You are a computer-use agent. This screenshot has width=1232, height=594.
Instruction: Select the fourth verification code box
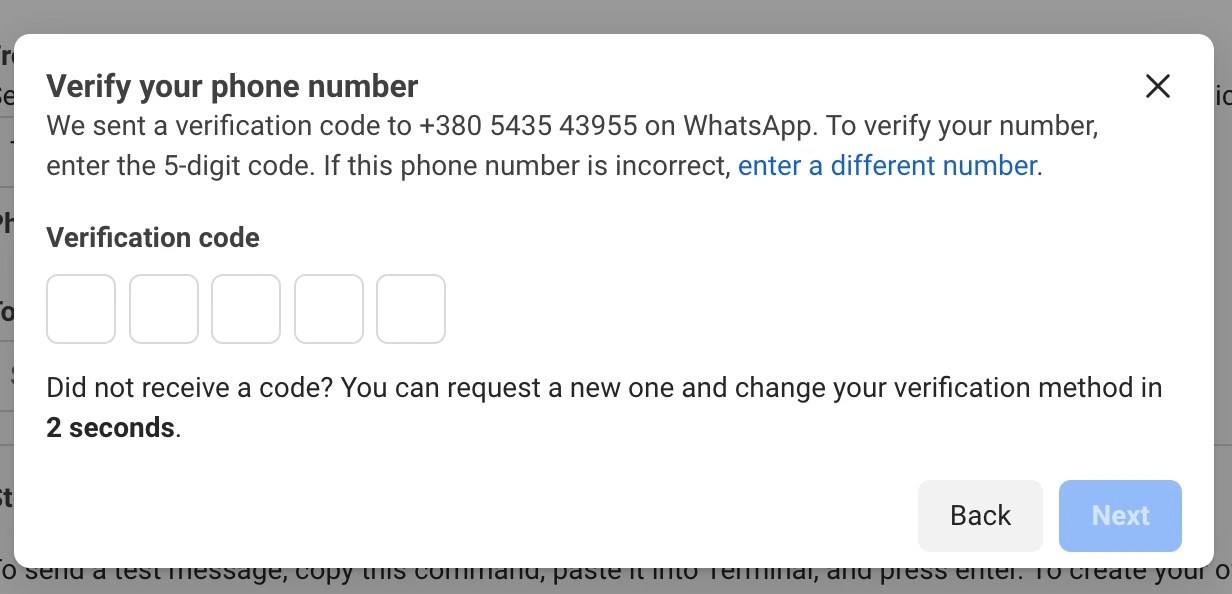coord(329,309)
